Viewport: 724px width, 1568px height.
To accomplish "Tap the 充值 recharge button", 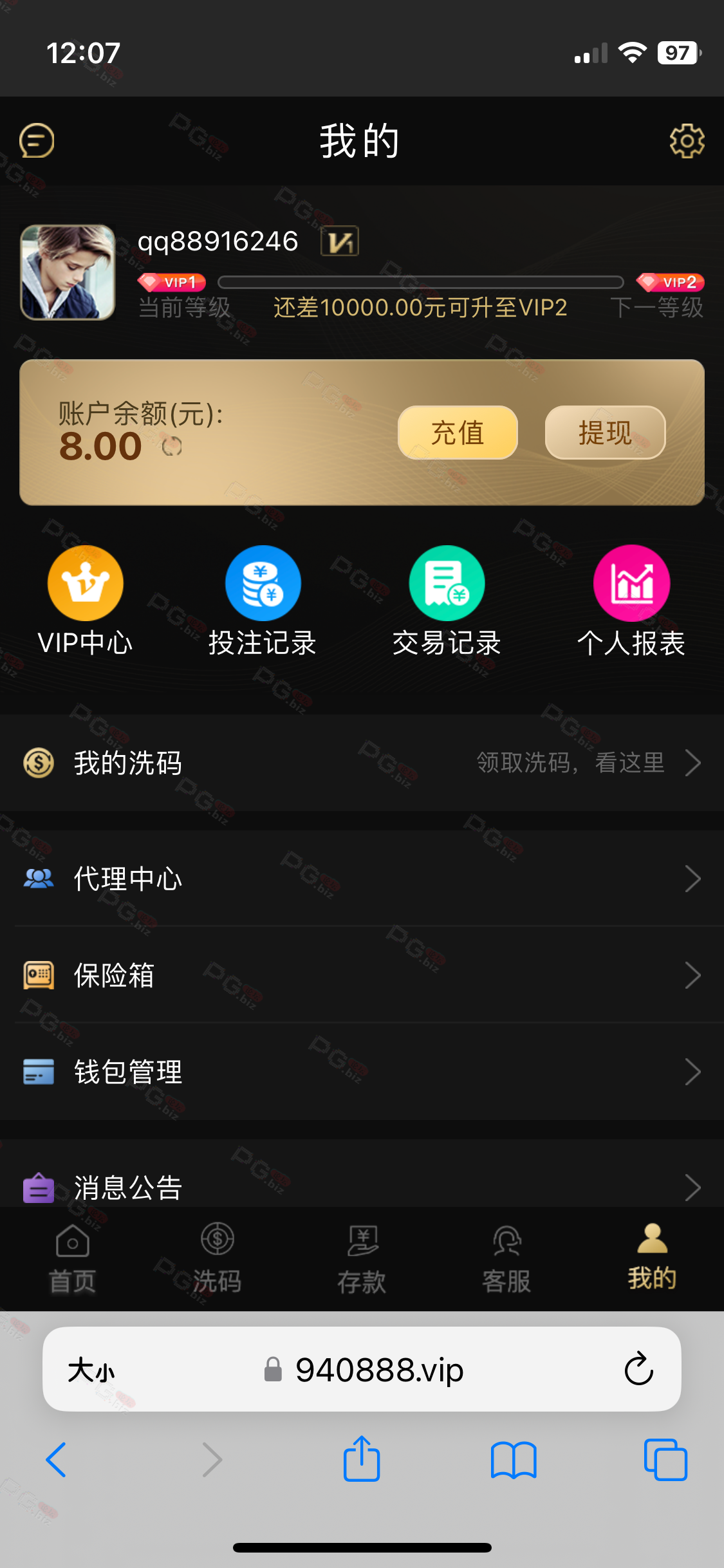I will (458, 433).
